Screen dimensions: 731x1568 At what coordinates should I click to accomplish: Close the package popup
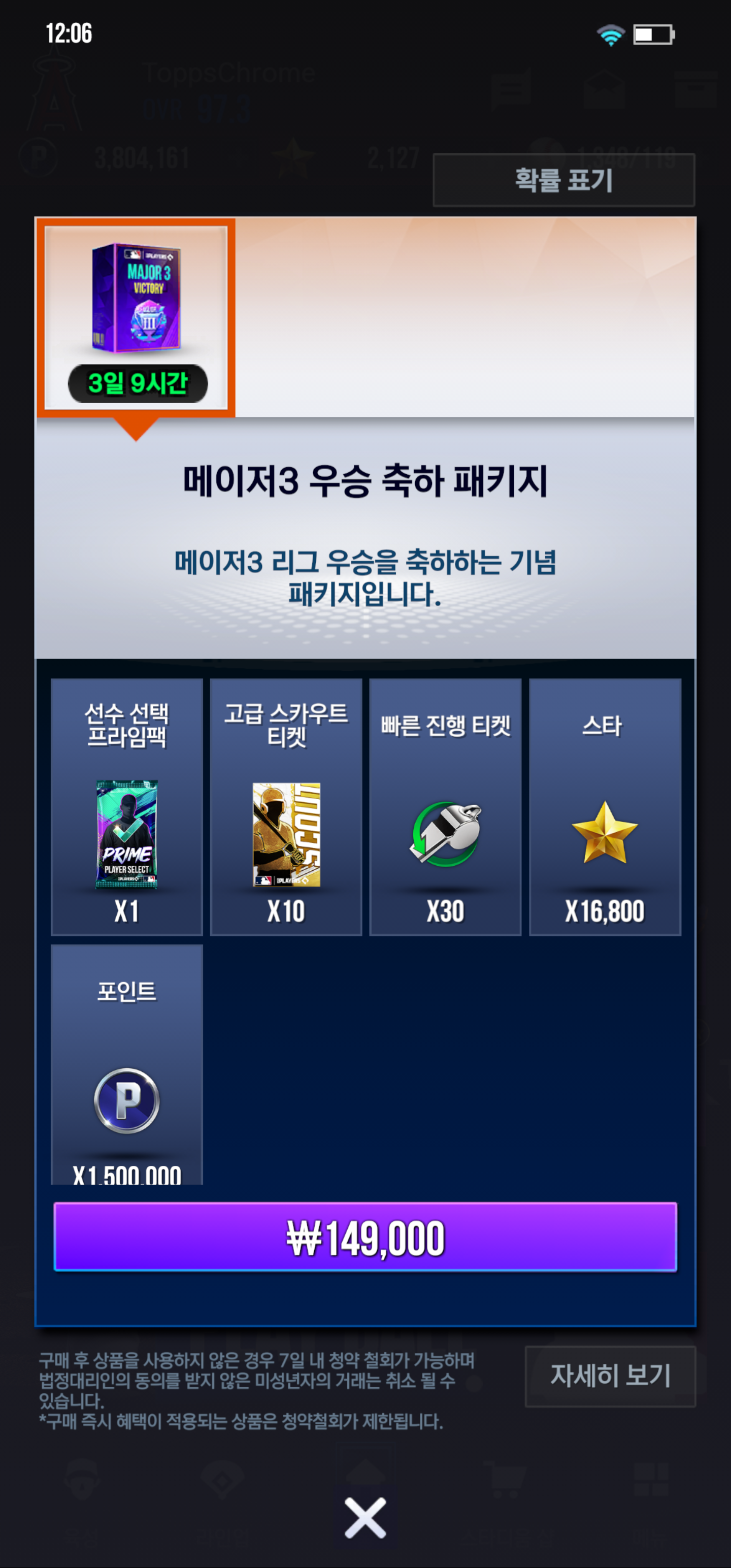click(x=365, y=1518)
